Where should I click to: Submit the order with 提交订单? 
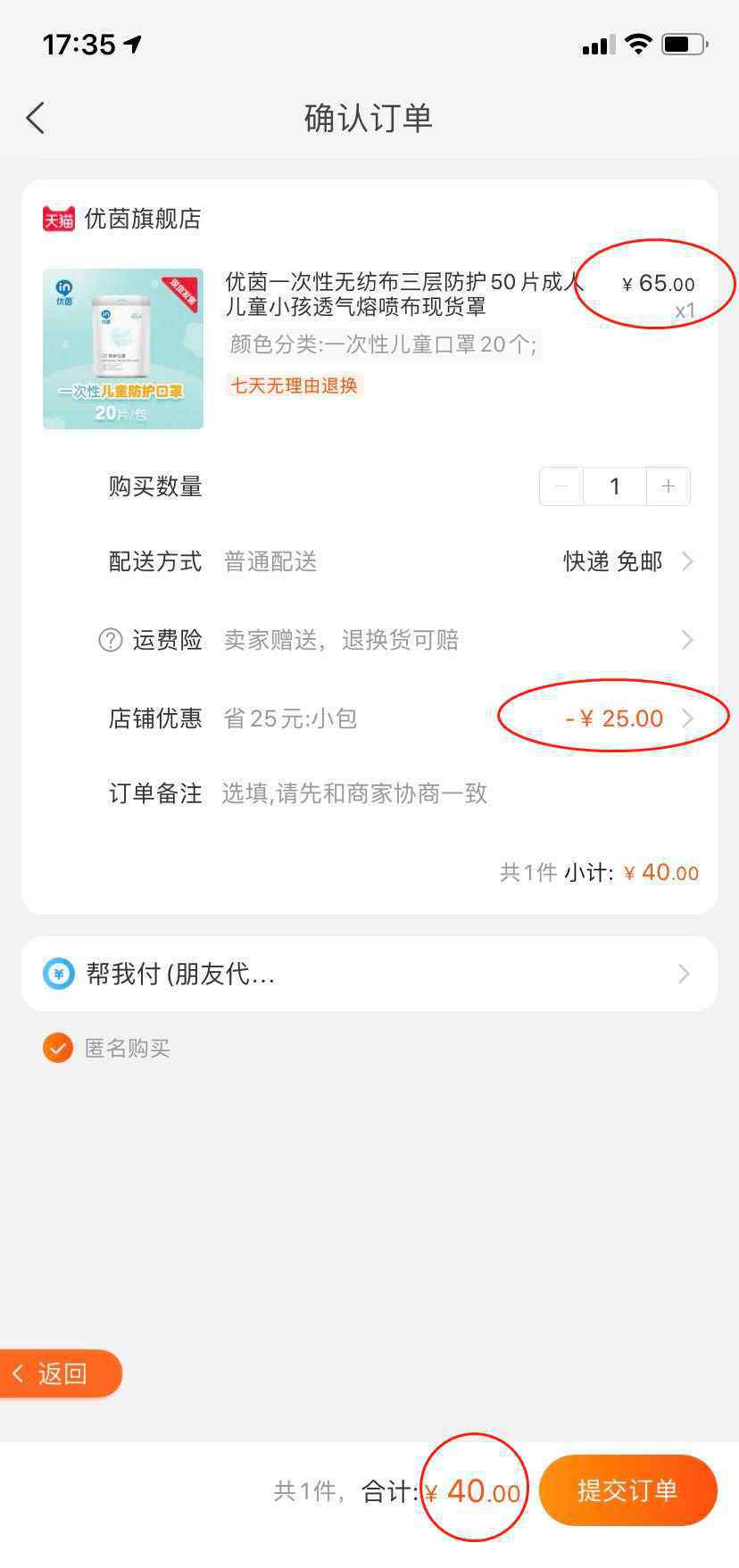click(x=627, y=1490)
